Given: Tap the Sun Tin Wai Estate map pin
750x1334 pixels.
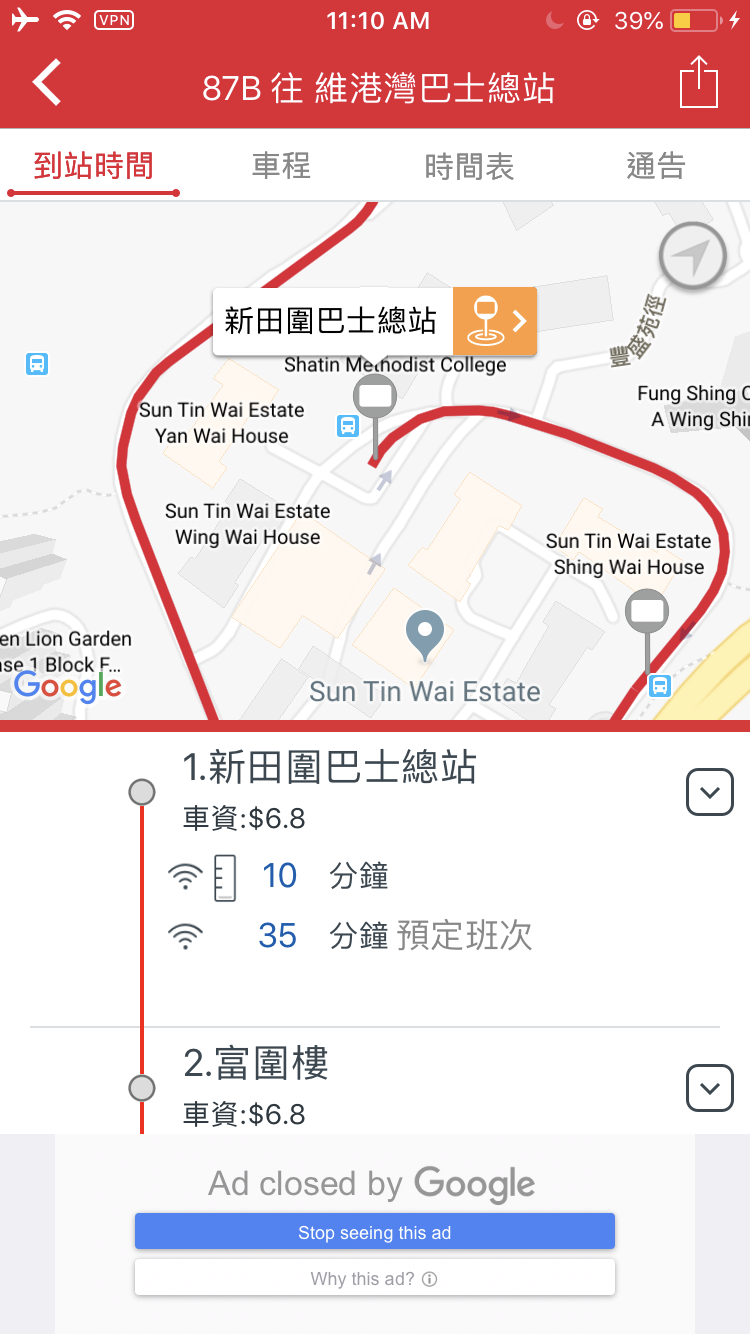Looking at the screenshot, I should tap(425, 634).
